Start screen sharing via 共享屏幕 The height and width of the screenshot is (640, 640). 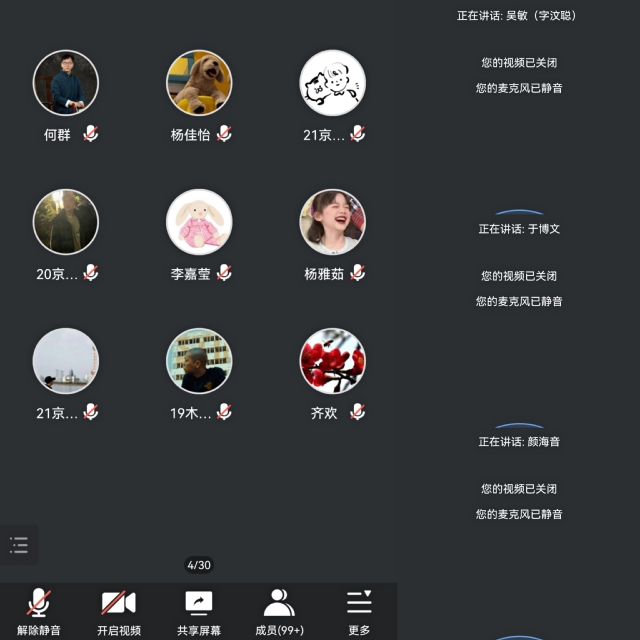coord(199,611)
